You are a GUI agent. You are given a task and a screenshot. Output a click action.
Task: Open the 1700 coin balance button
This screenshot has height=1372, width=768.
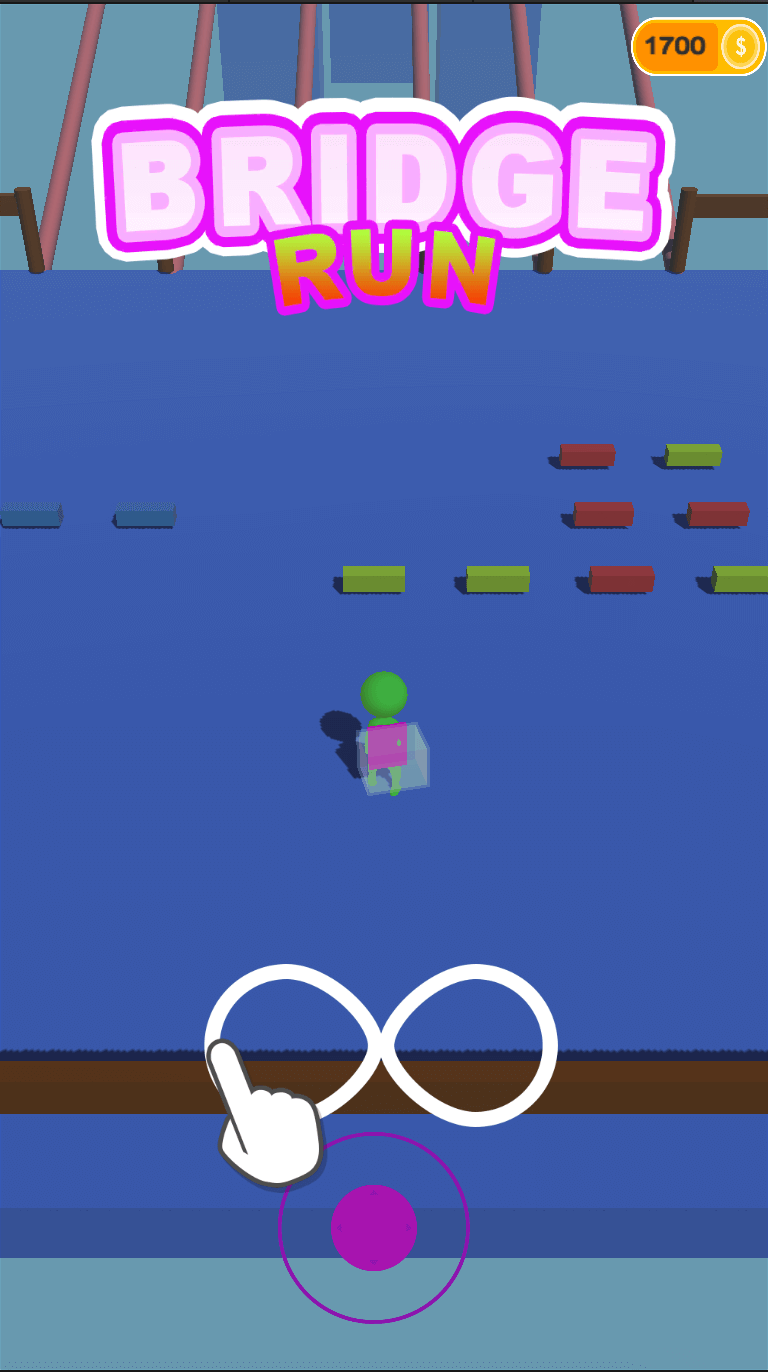(698, 46)
